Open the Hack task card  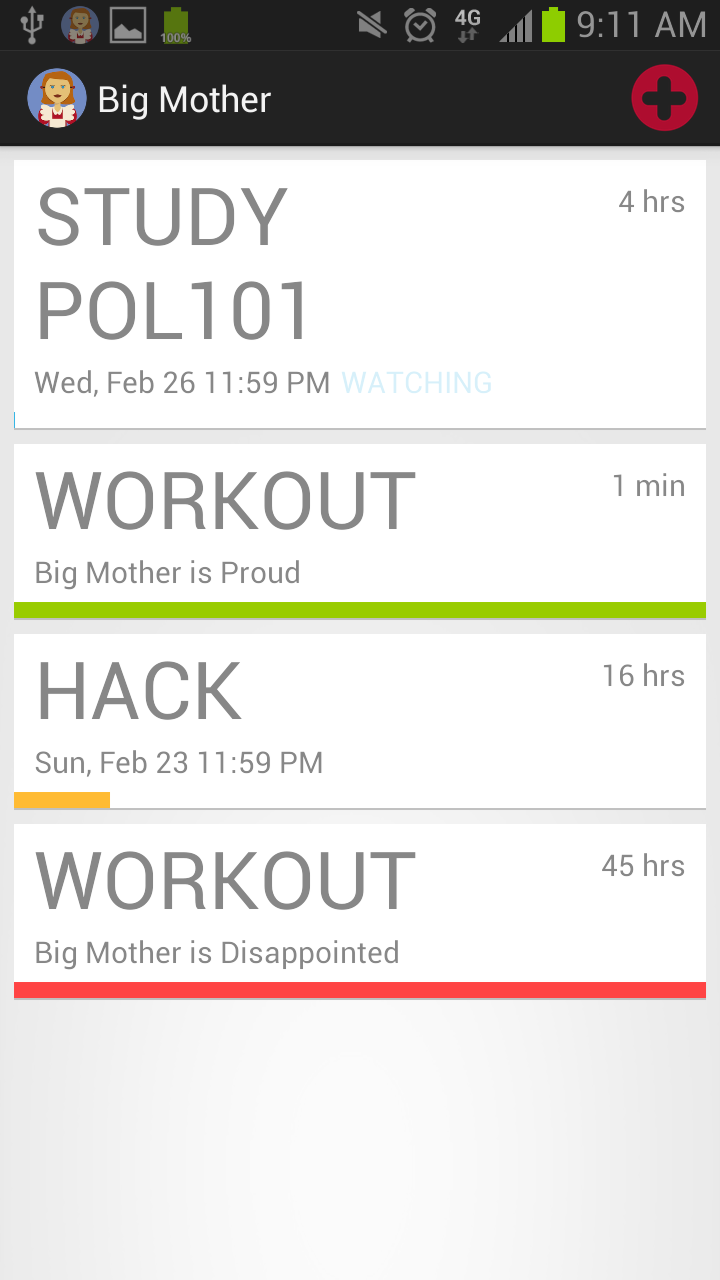[x=360, y=720]
